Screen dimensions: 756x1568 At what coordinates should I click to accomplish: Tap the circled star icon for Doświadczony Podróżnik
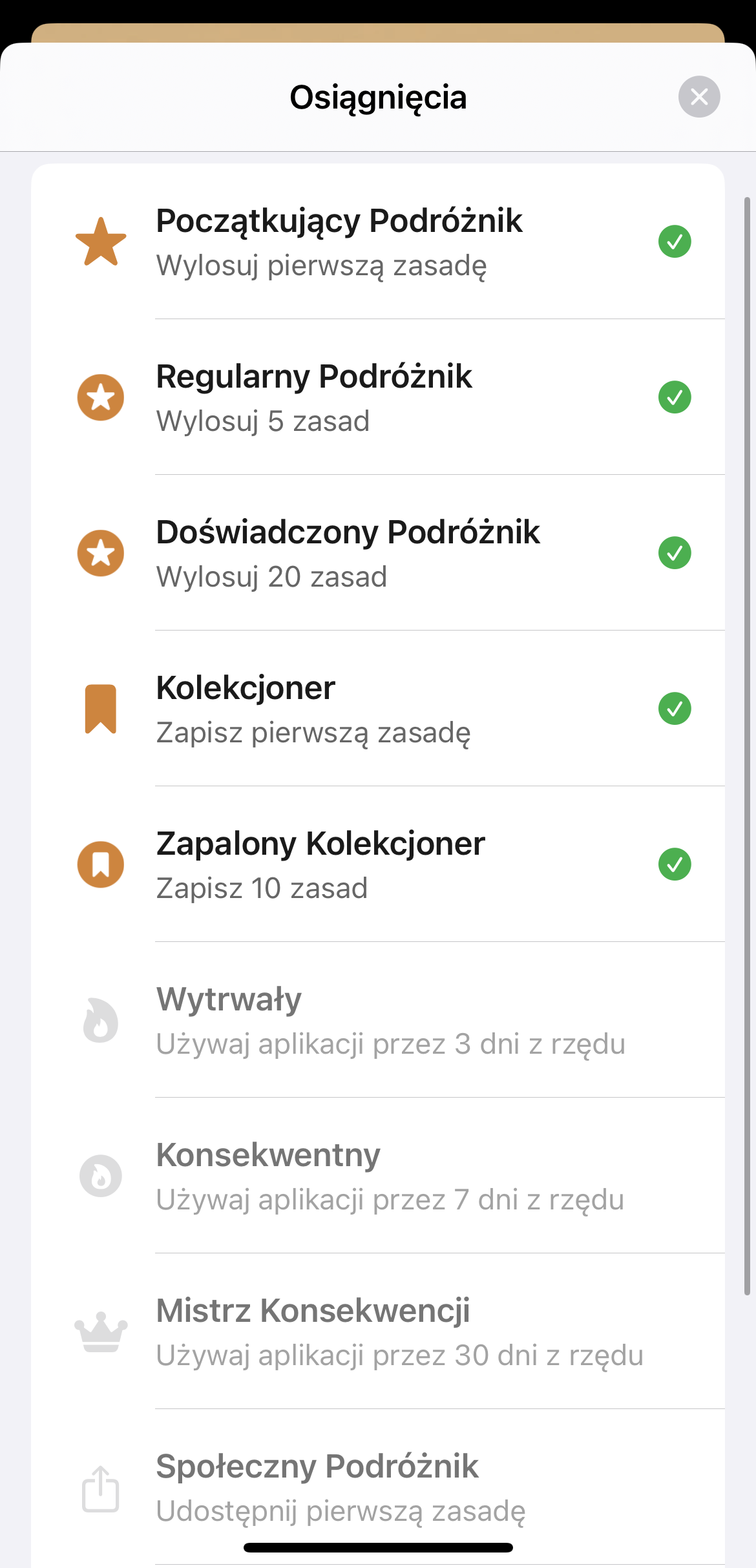point(100,553)
